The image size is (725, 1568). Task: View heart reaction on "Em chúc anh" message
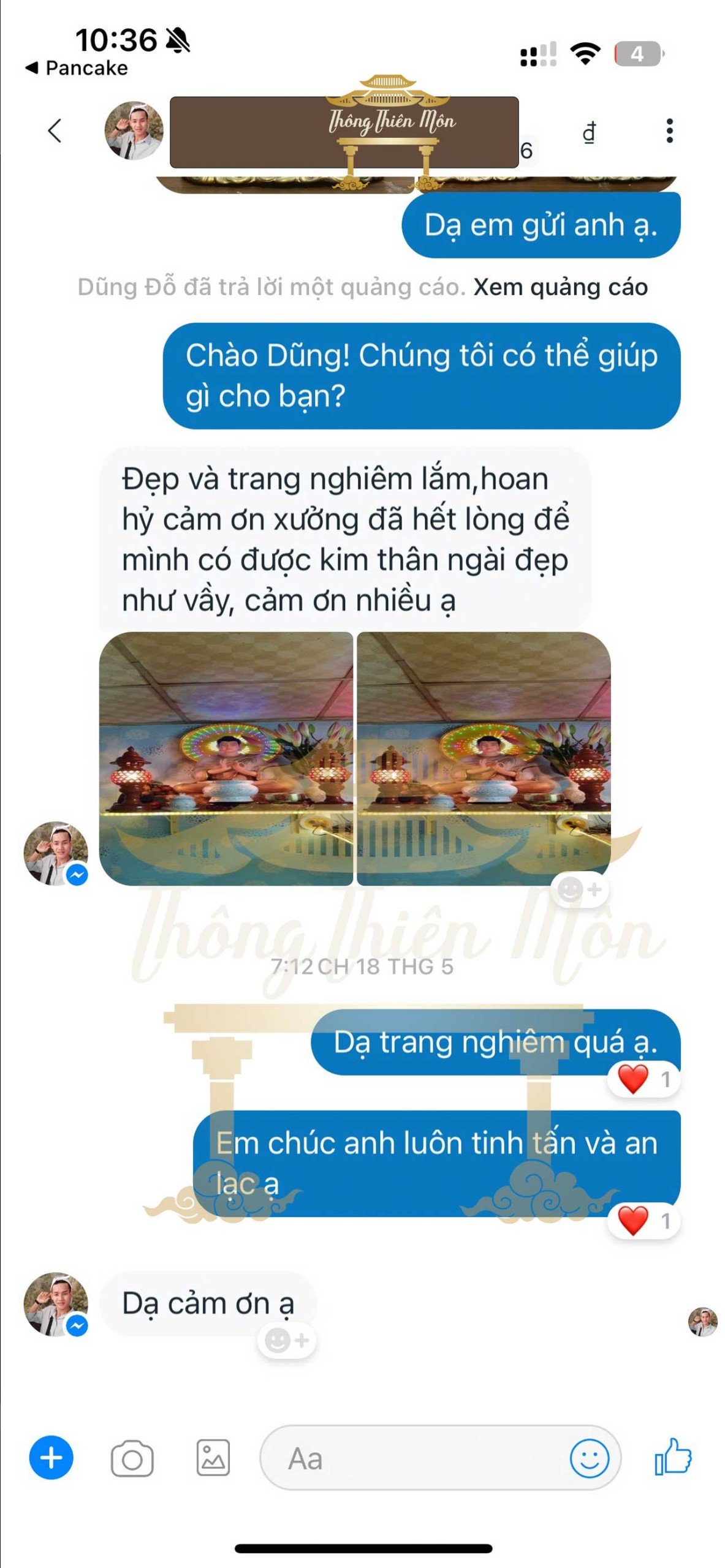tap(643, 1221)
